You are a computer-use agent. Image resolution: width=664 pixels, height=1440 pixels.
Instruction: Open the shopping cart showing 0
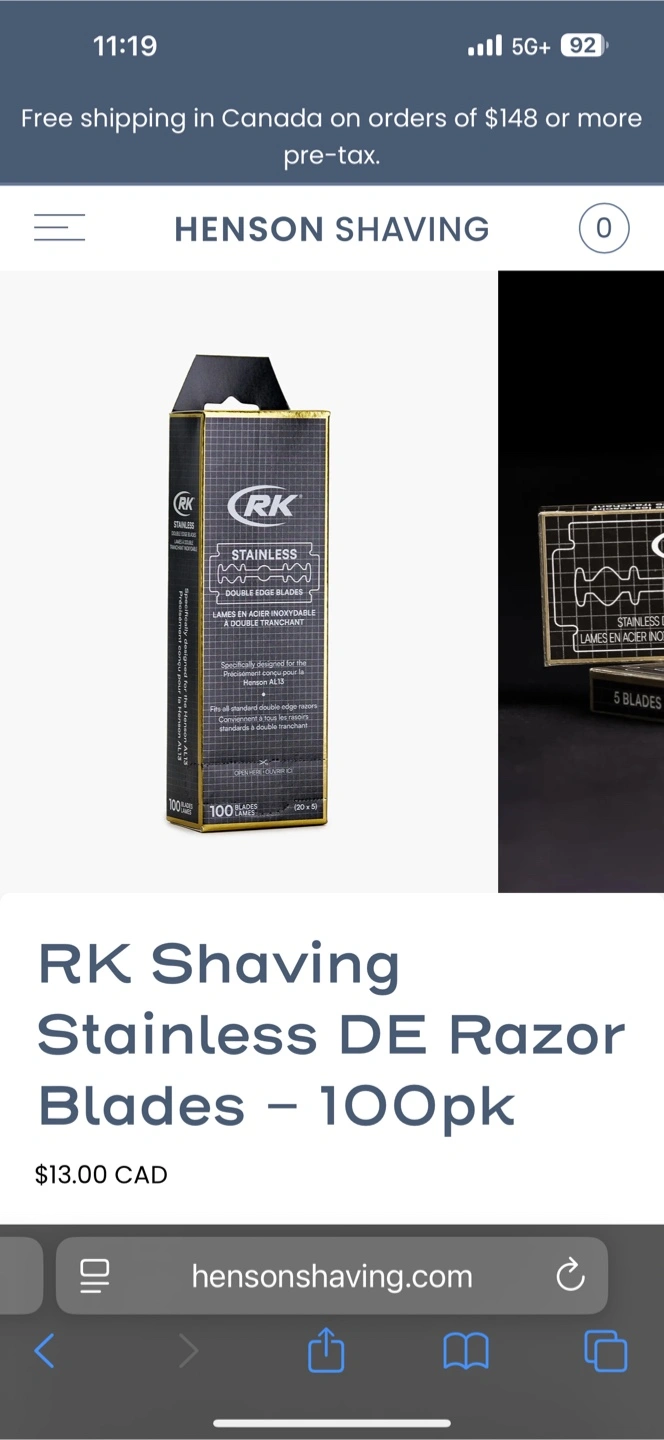[x=604, y=228]
